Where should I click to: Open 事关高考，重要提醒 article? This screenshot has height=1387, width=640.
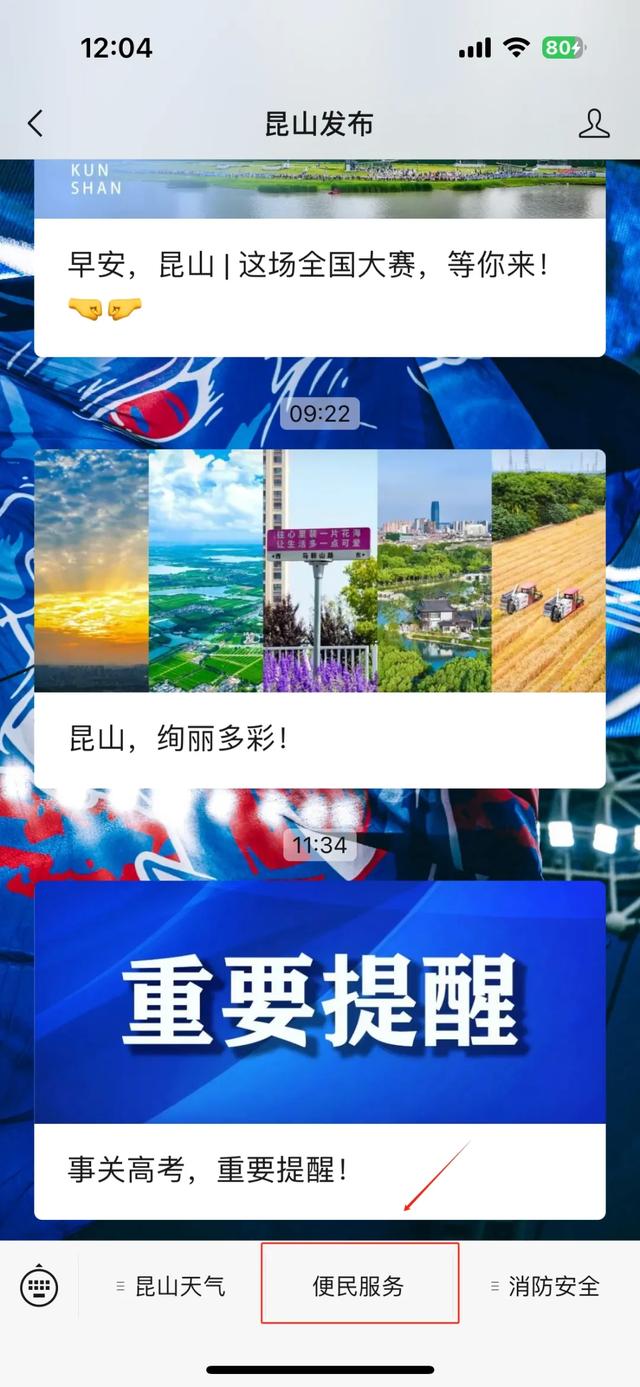[x=319, y=1050]
